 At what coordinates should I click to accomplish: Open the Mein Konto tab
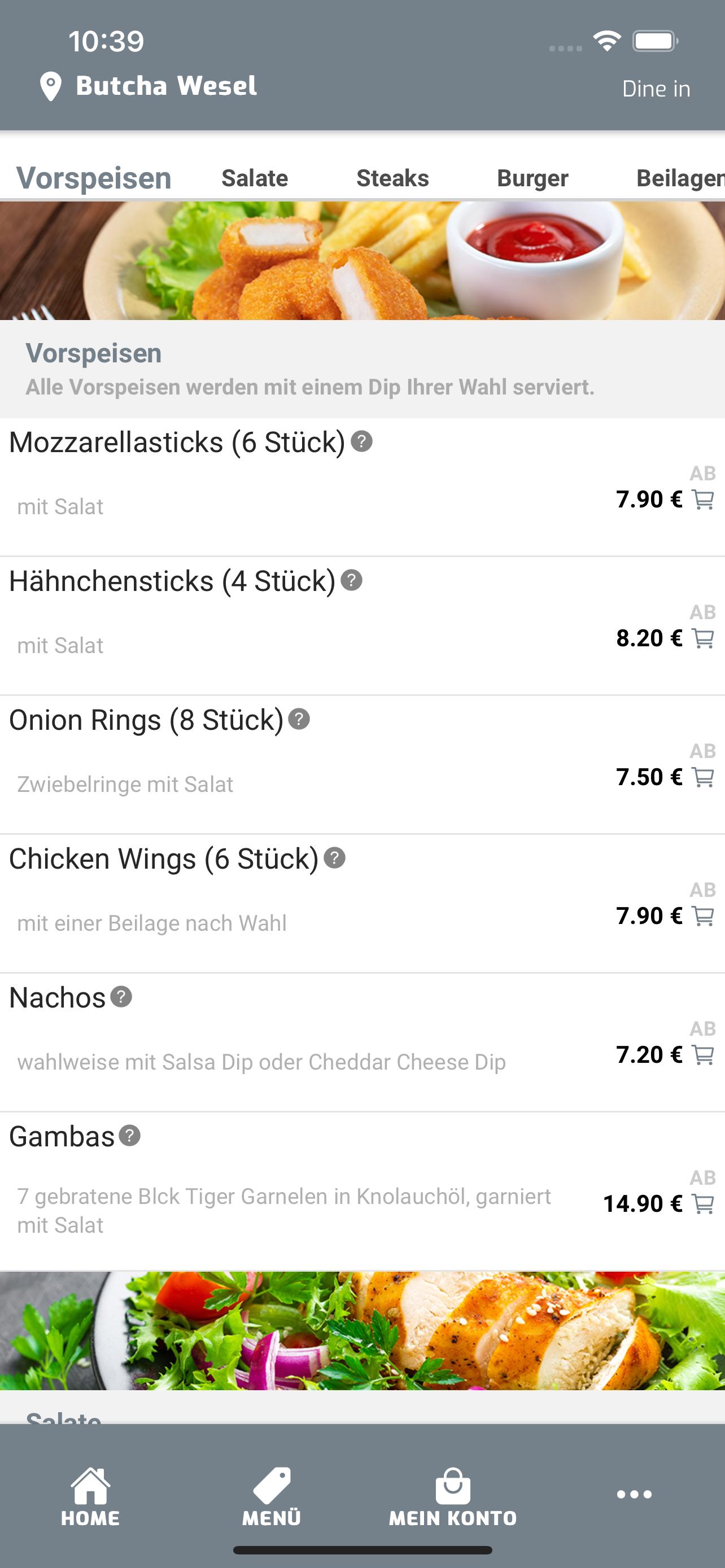click(453, 1497)
